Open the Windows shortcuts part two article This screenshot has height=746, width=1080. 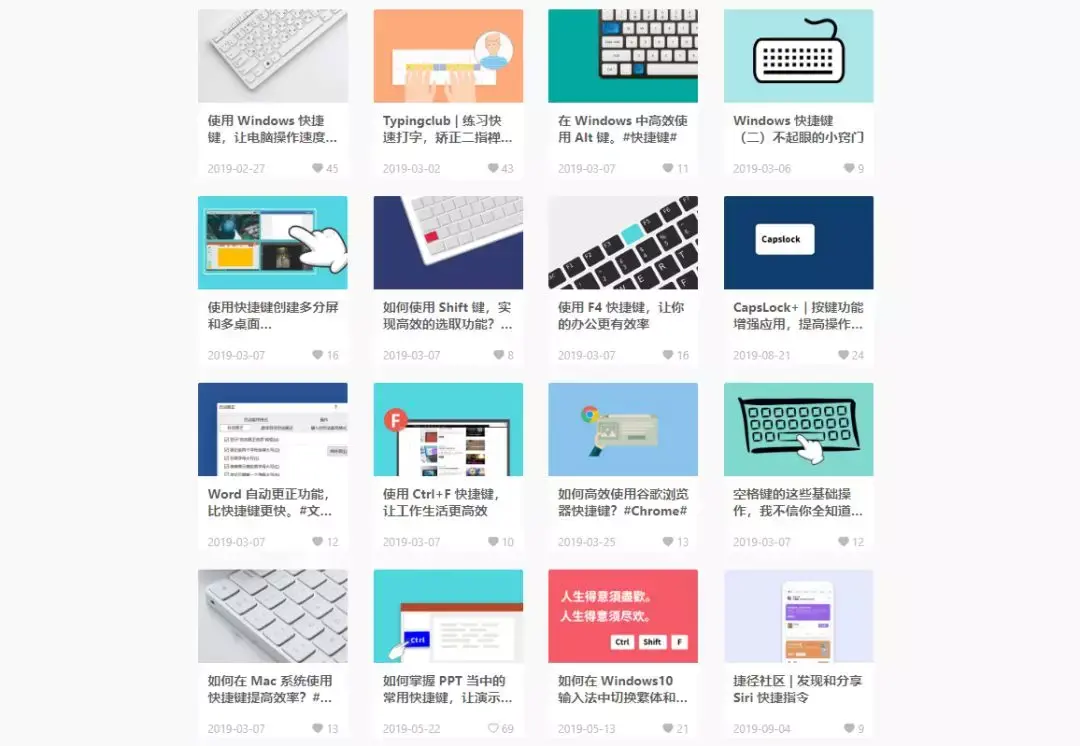point(798,129)
